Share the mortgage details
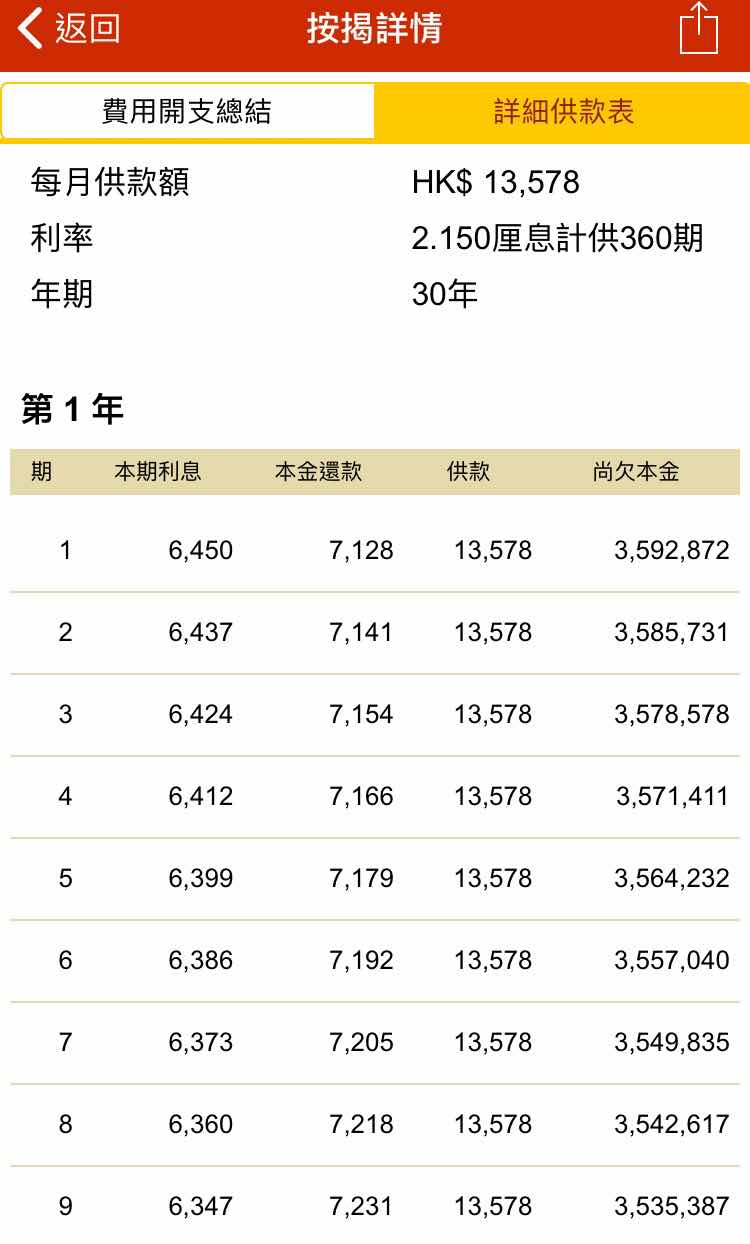This screenshot has width=750, height=1244. 699,28
